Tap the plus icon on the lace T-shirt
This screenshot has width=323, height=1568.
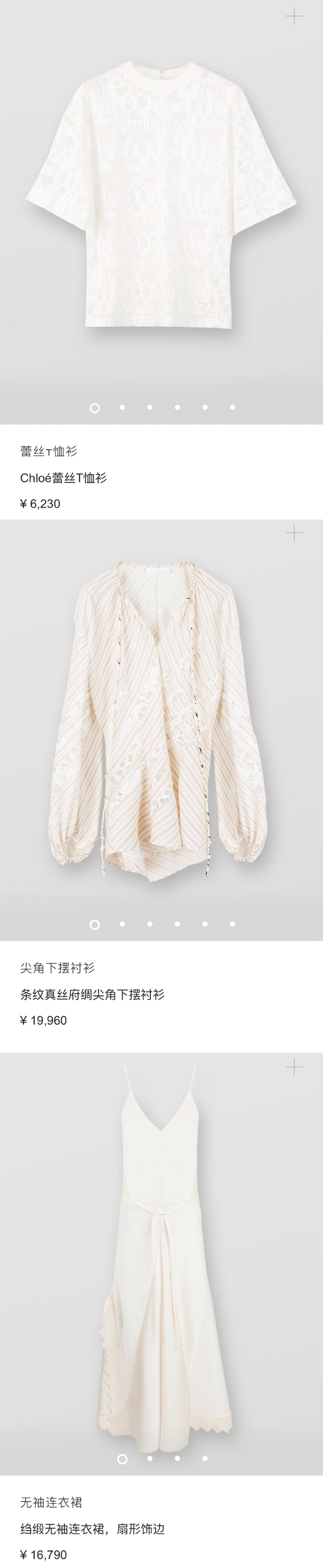tap(294, 17)
